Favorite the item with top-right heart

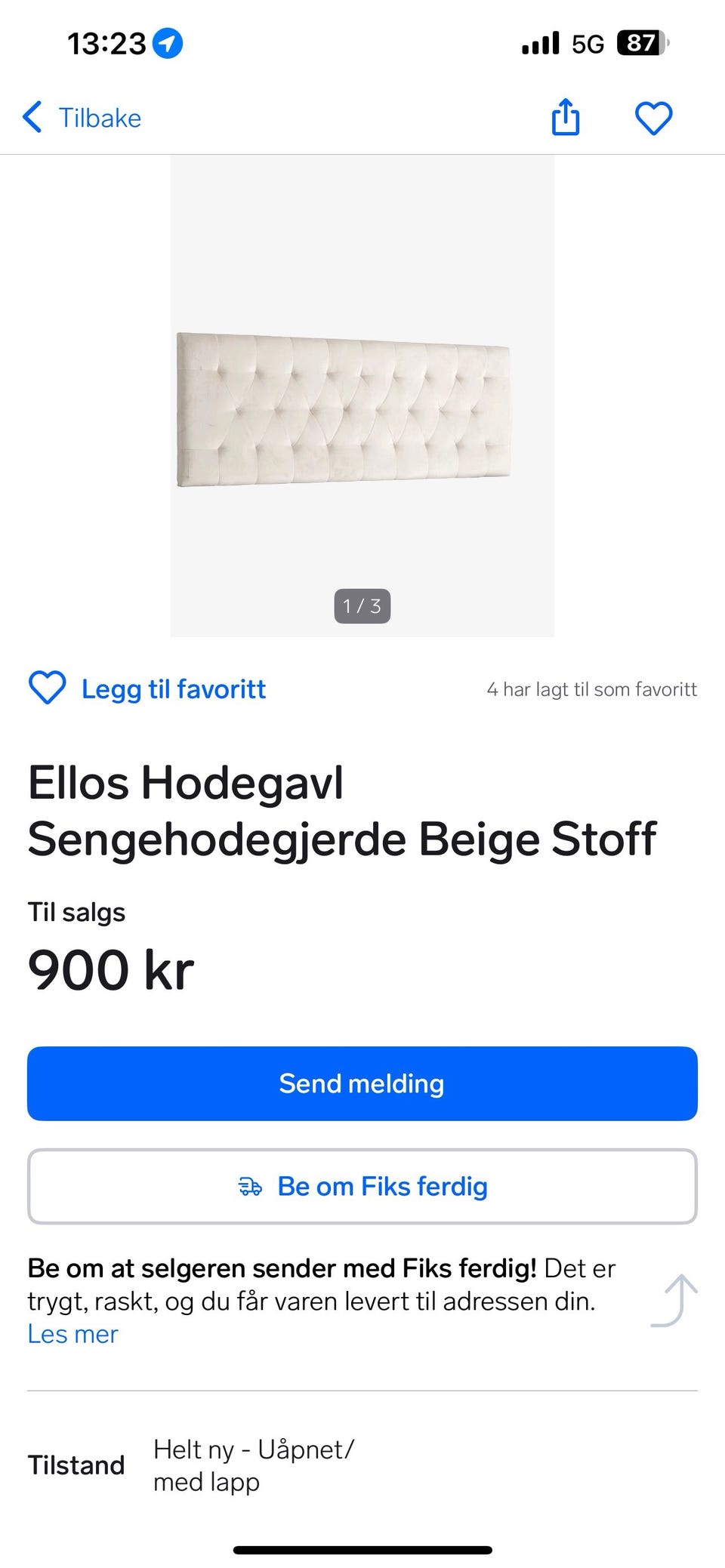(652, 118)
